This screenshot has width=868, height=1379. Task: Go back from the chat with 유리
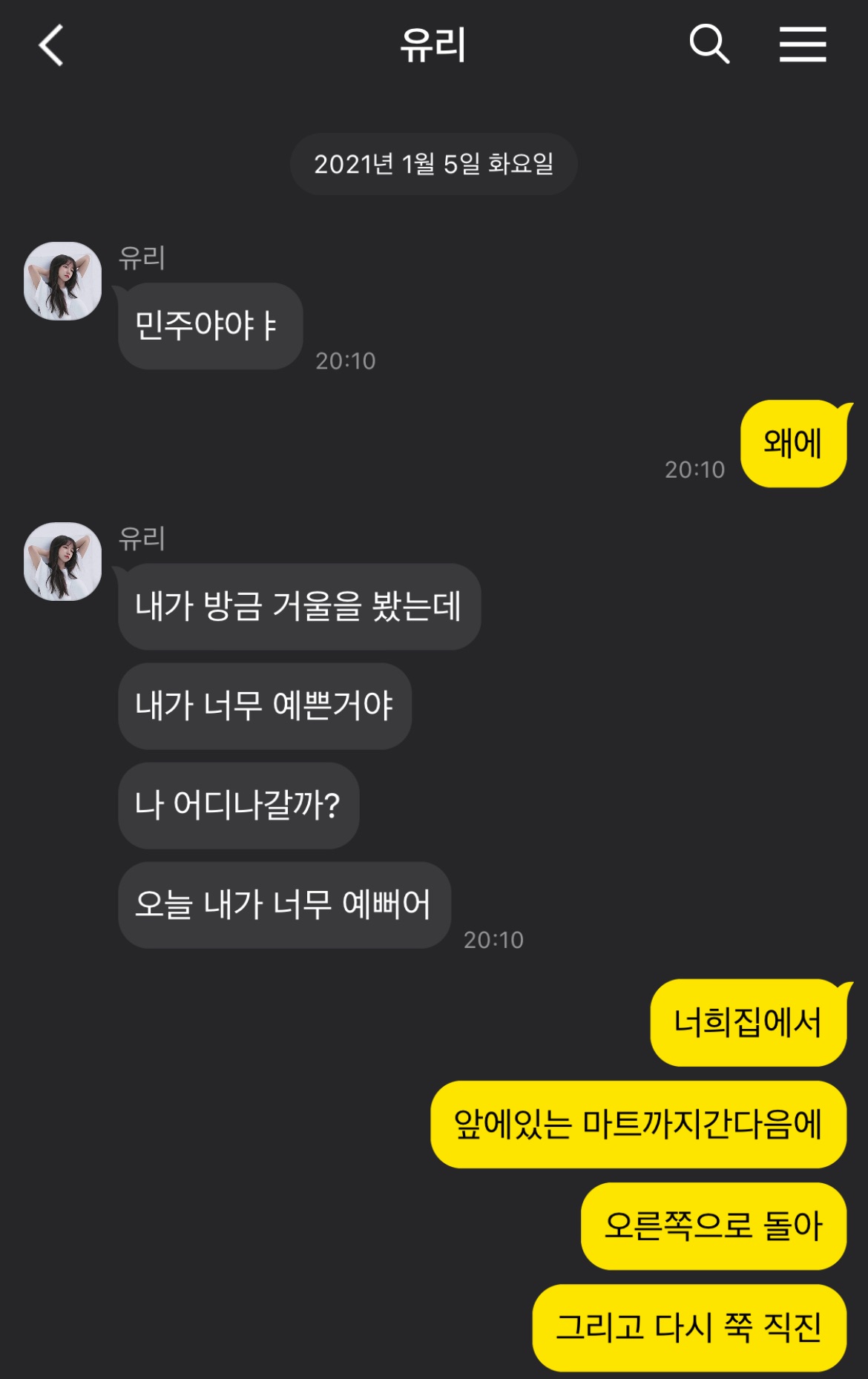[x=50, y=45]
